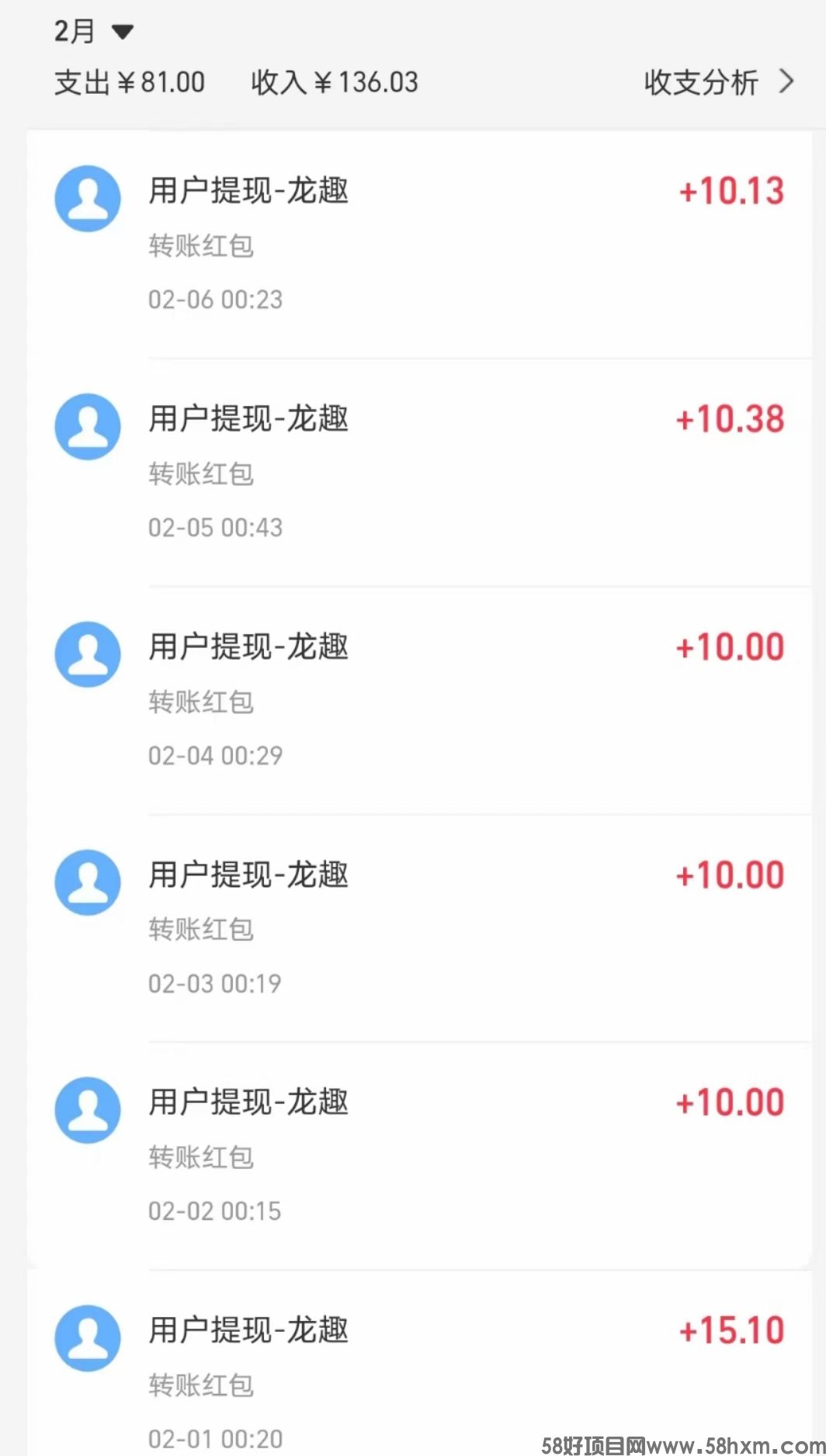This screenshot has width=826, height=1456.
Task: Select the 02-02 00:15 withdrawal entry
Action: 419,1156
